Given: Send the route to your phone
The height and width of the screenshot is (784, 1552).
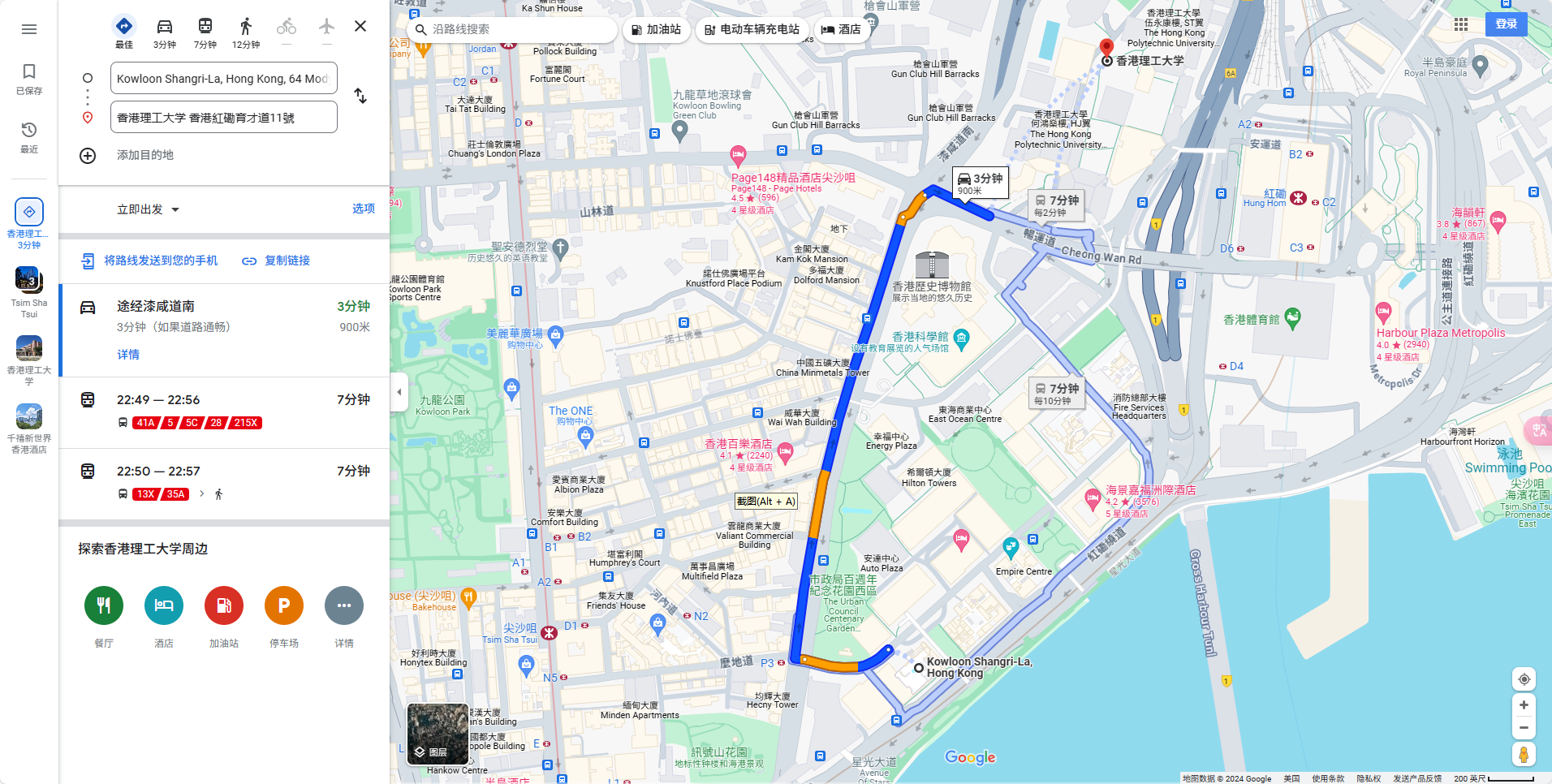Looking at the screenshot, I should click(x=150, y=261).
